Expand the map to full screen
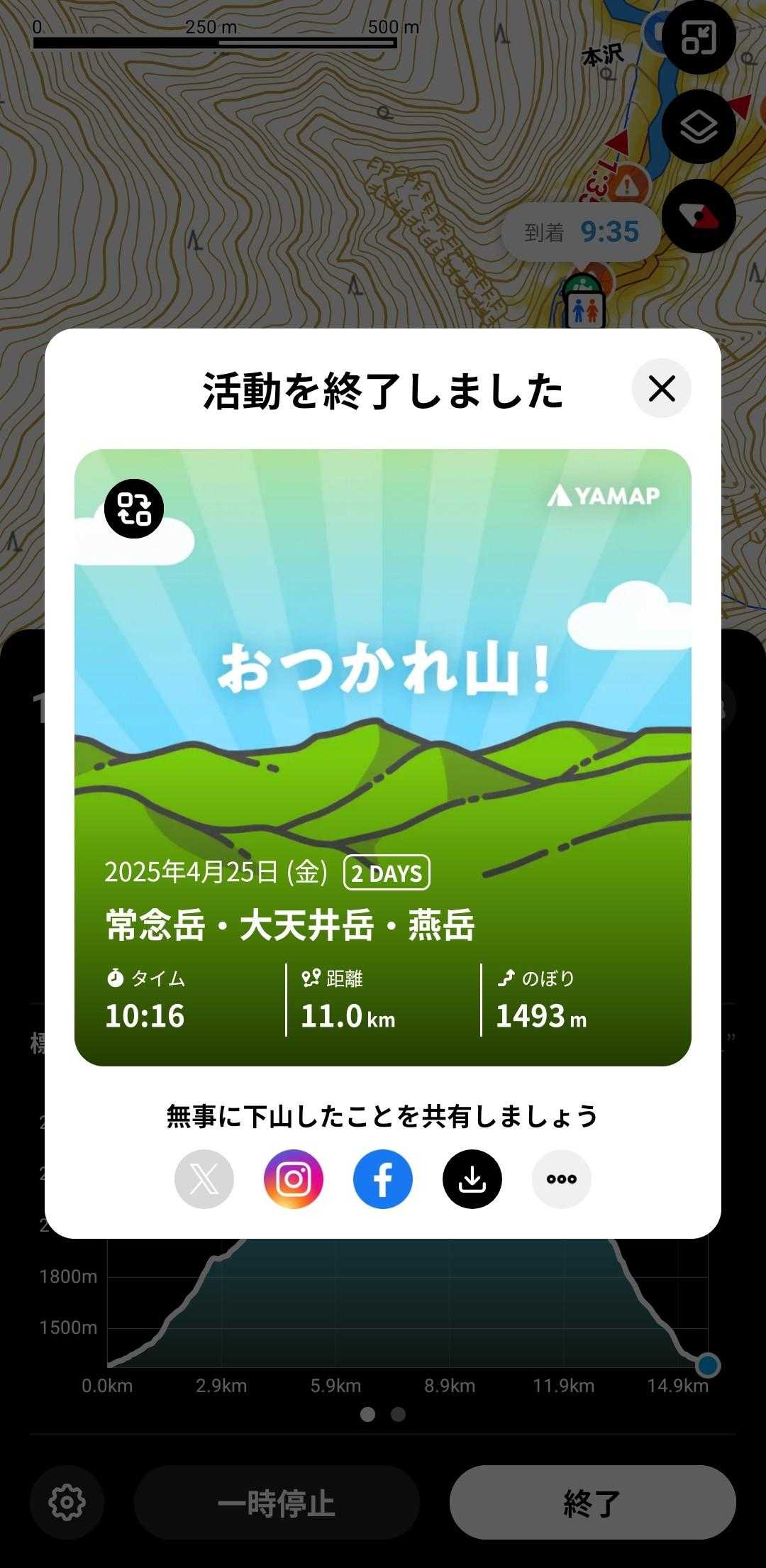Viewport: 766px width, 1568px height. tap(699, 37)
